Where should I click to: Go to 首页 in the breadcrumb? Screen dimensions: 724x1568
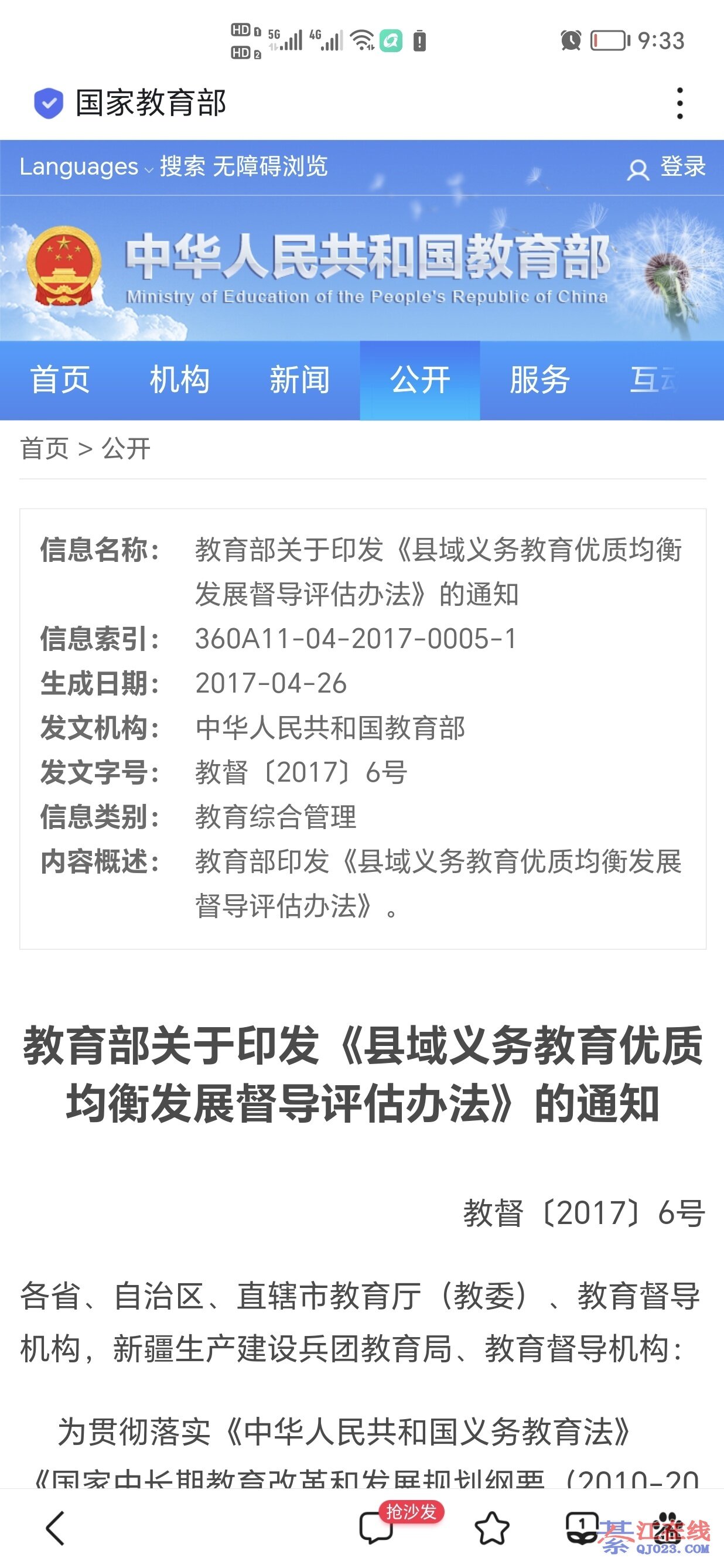44,449
